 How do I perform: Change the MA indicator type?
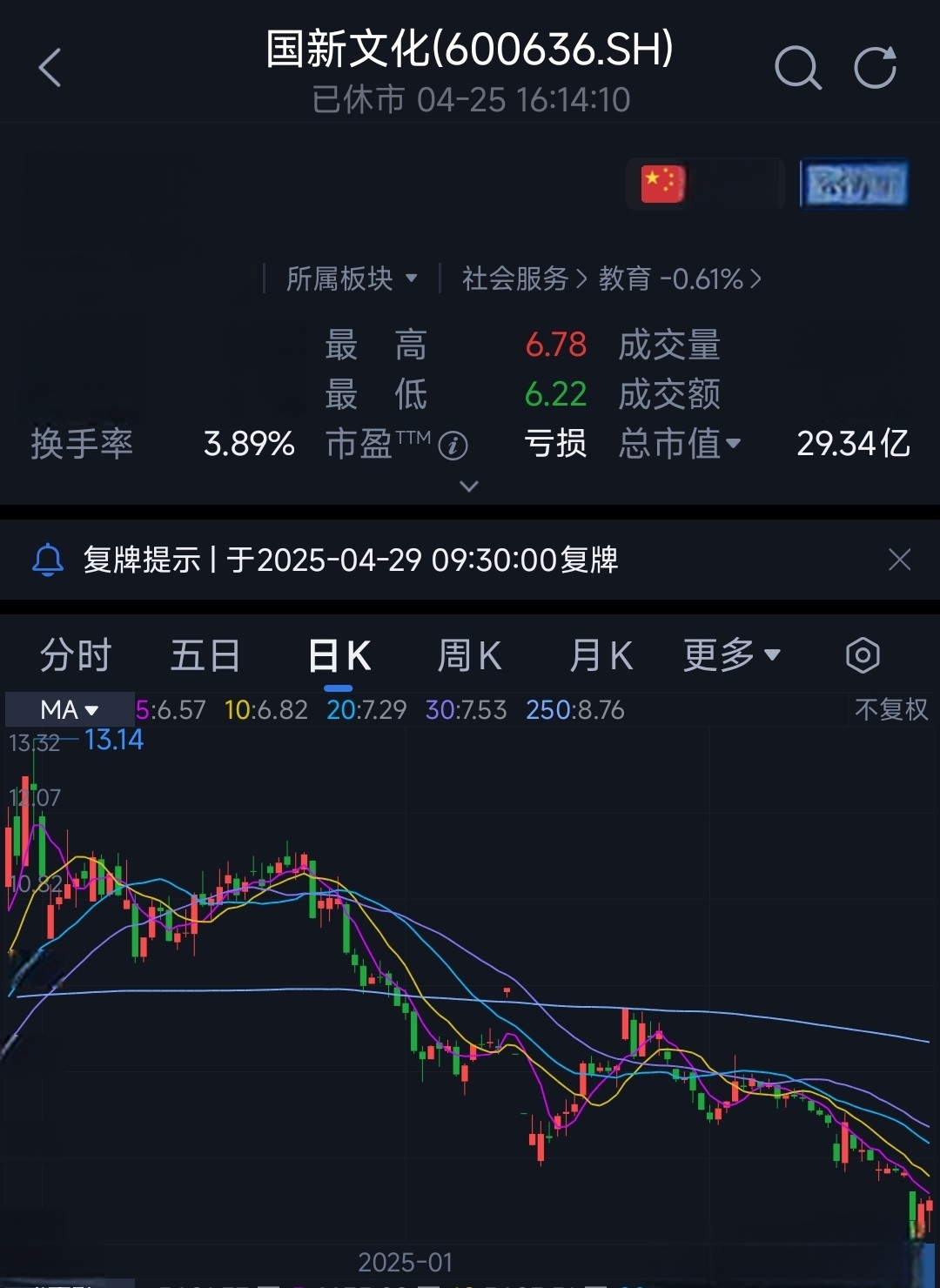(70, 709)
